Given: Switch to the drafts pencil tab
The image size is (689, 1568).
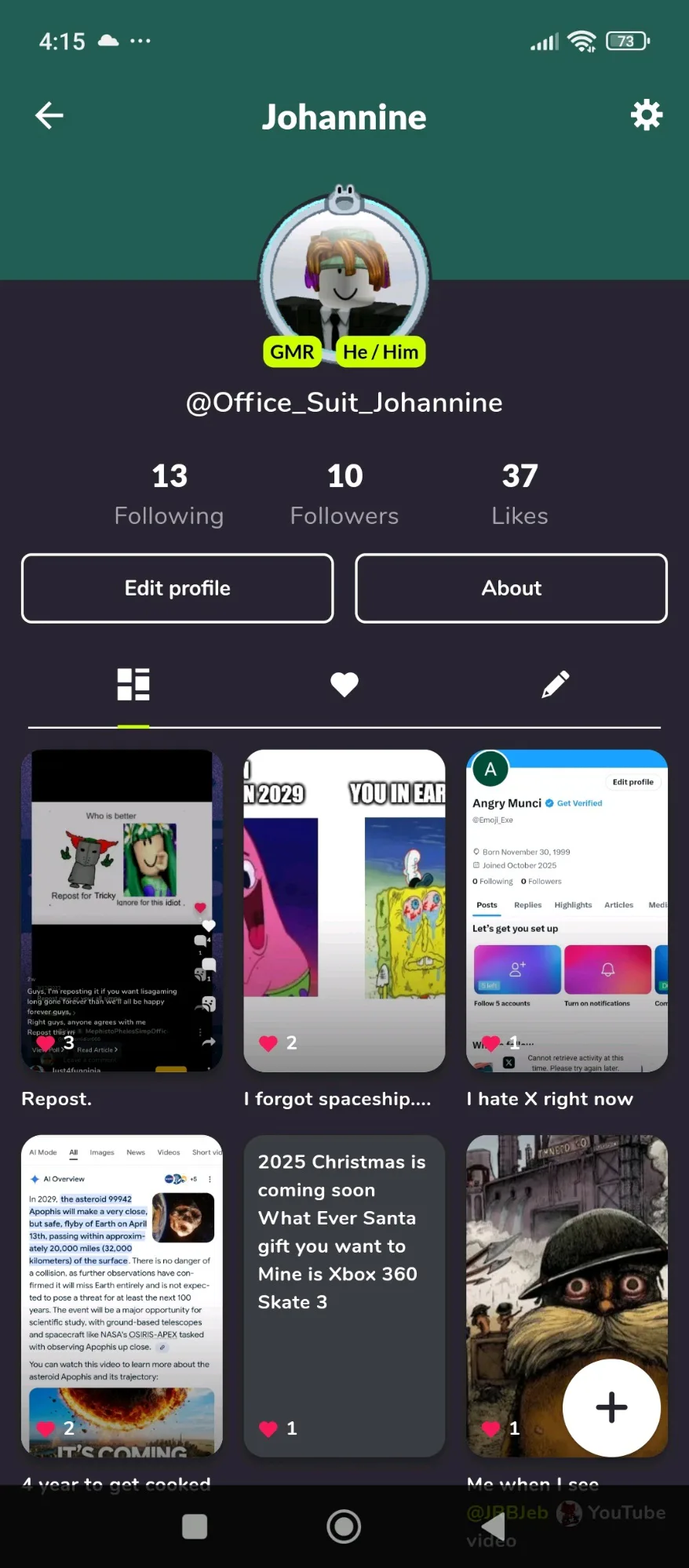Looking at the screenshot, I should point(555,685).
